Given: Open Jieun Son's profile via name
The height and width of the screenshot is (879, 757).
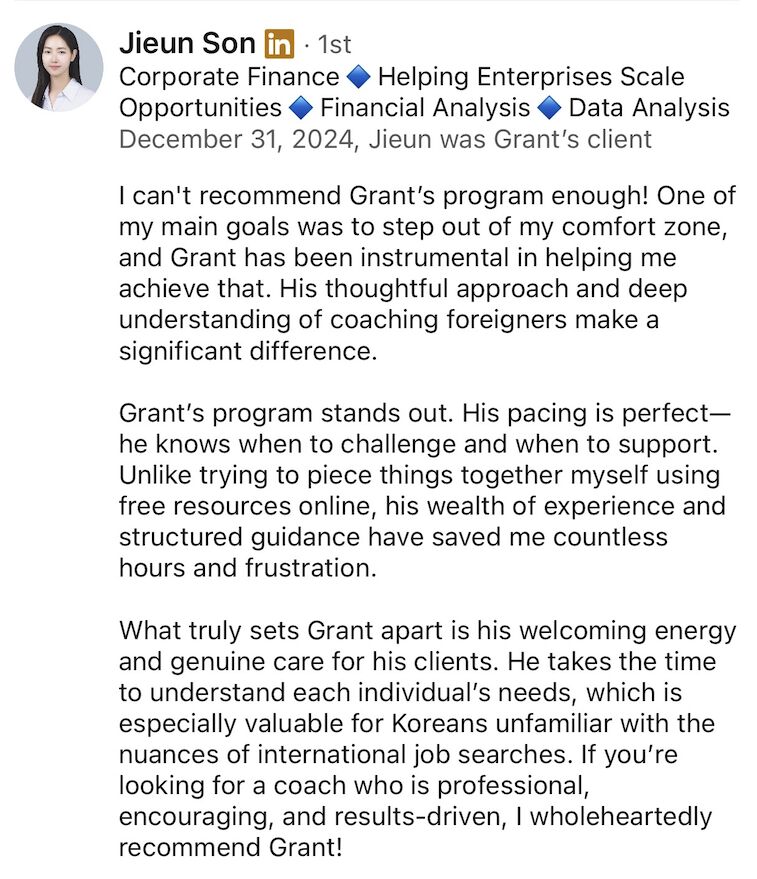Looking at the screenshot, I should click(186, 43).
